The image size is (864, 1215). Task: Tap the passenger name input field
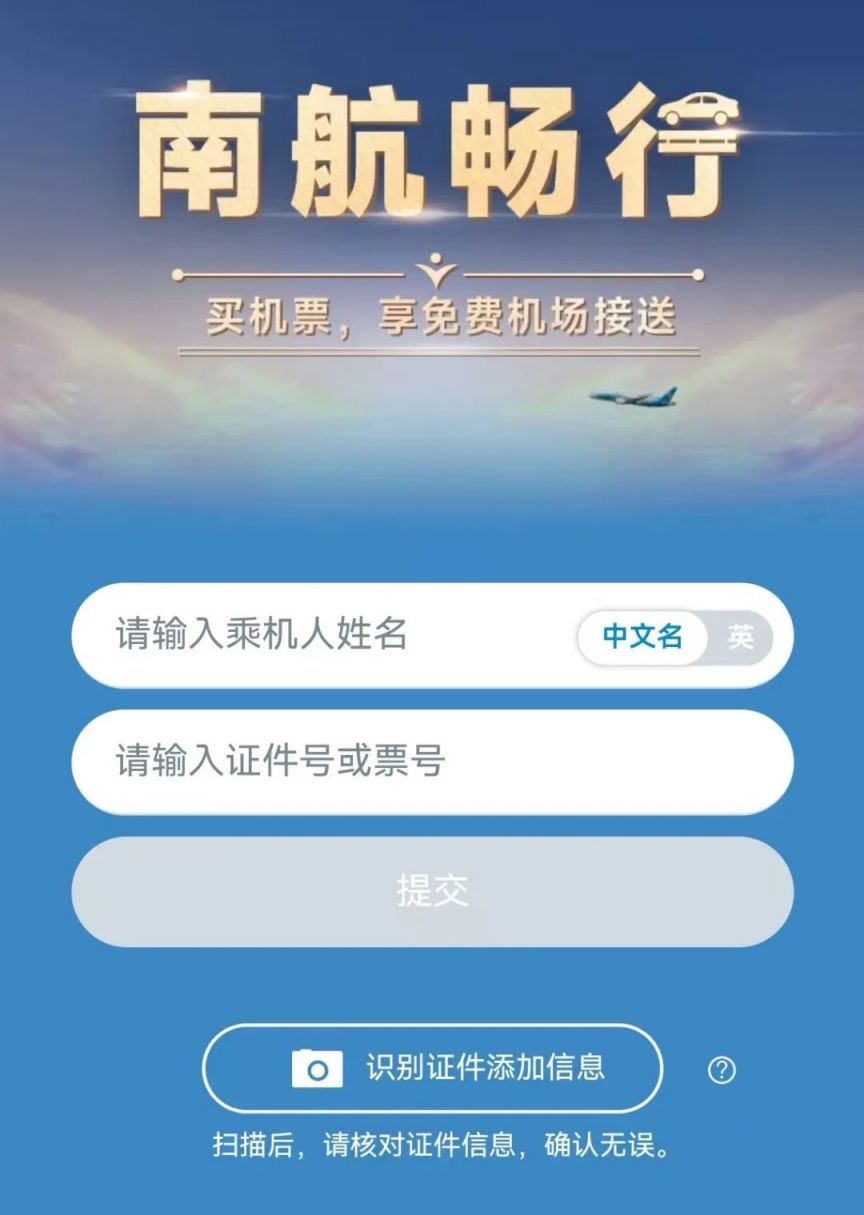(x=320, y=636)
